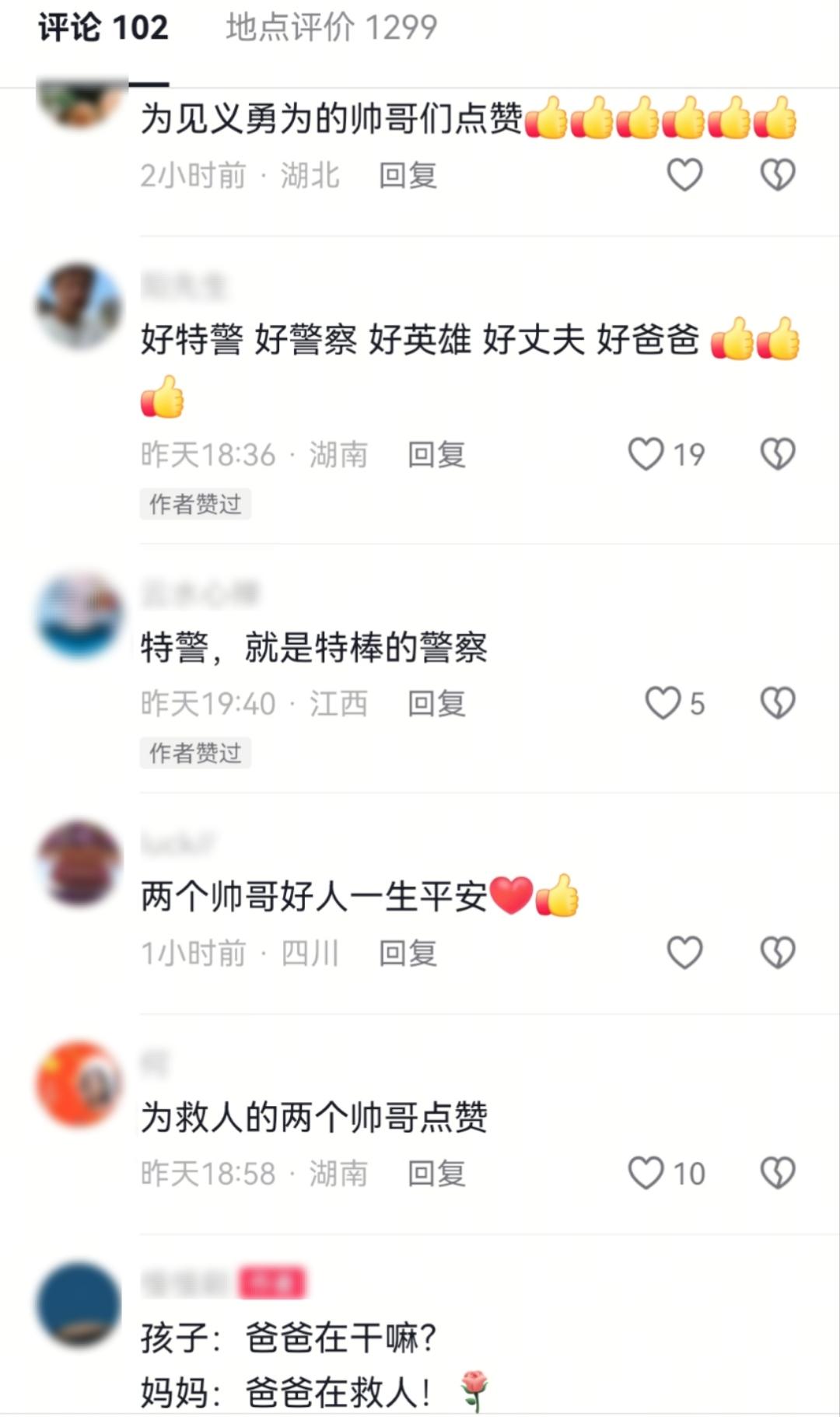Like the 特警，就是特棒的警察 comment
This screenshot has width=840, height=1417.
coord(663,703)
